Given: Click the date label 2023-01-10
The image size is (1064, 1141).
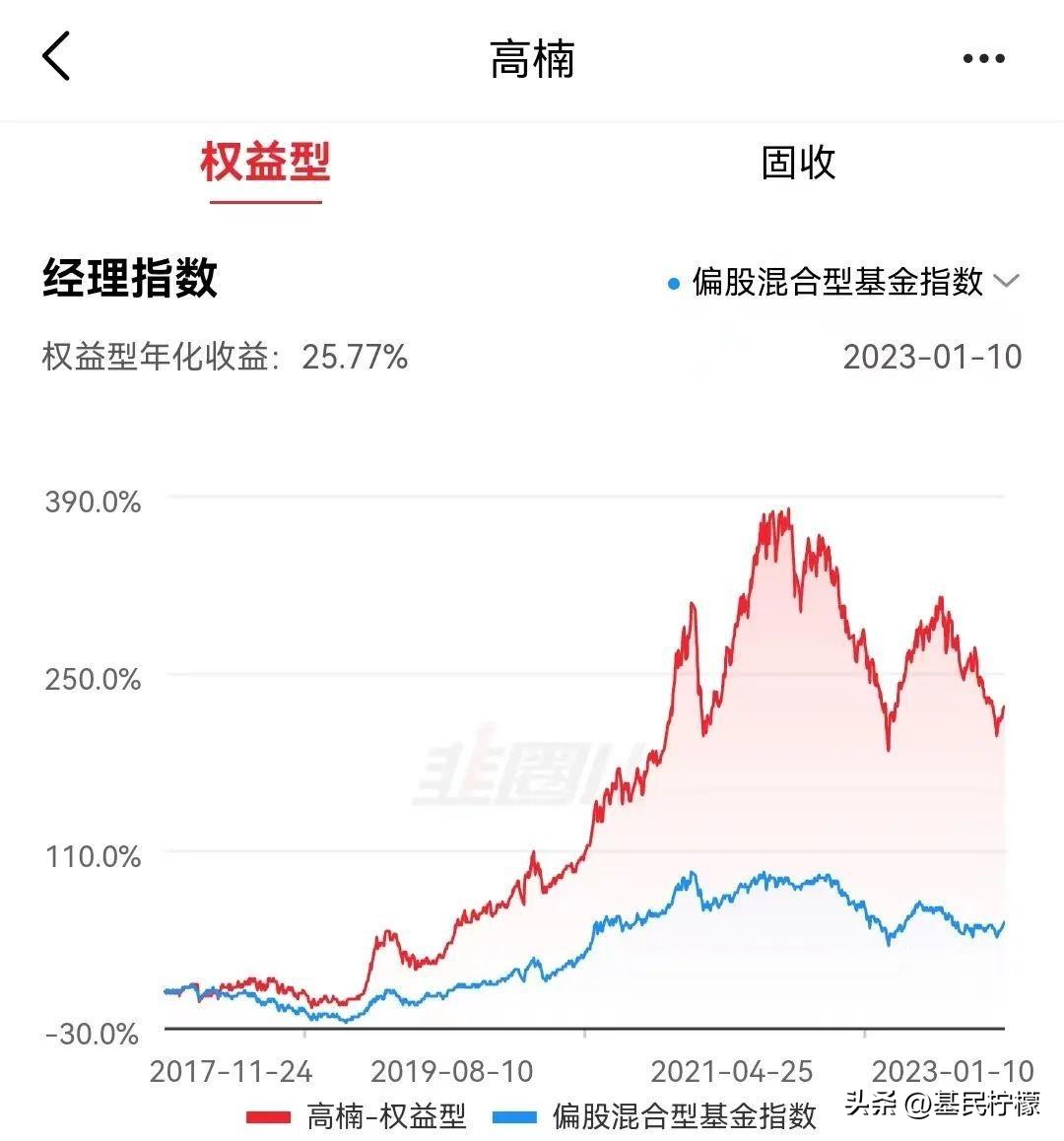Looking at the screenshot, I should coord(931,357).
